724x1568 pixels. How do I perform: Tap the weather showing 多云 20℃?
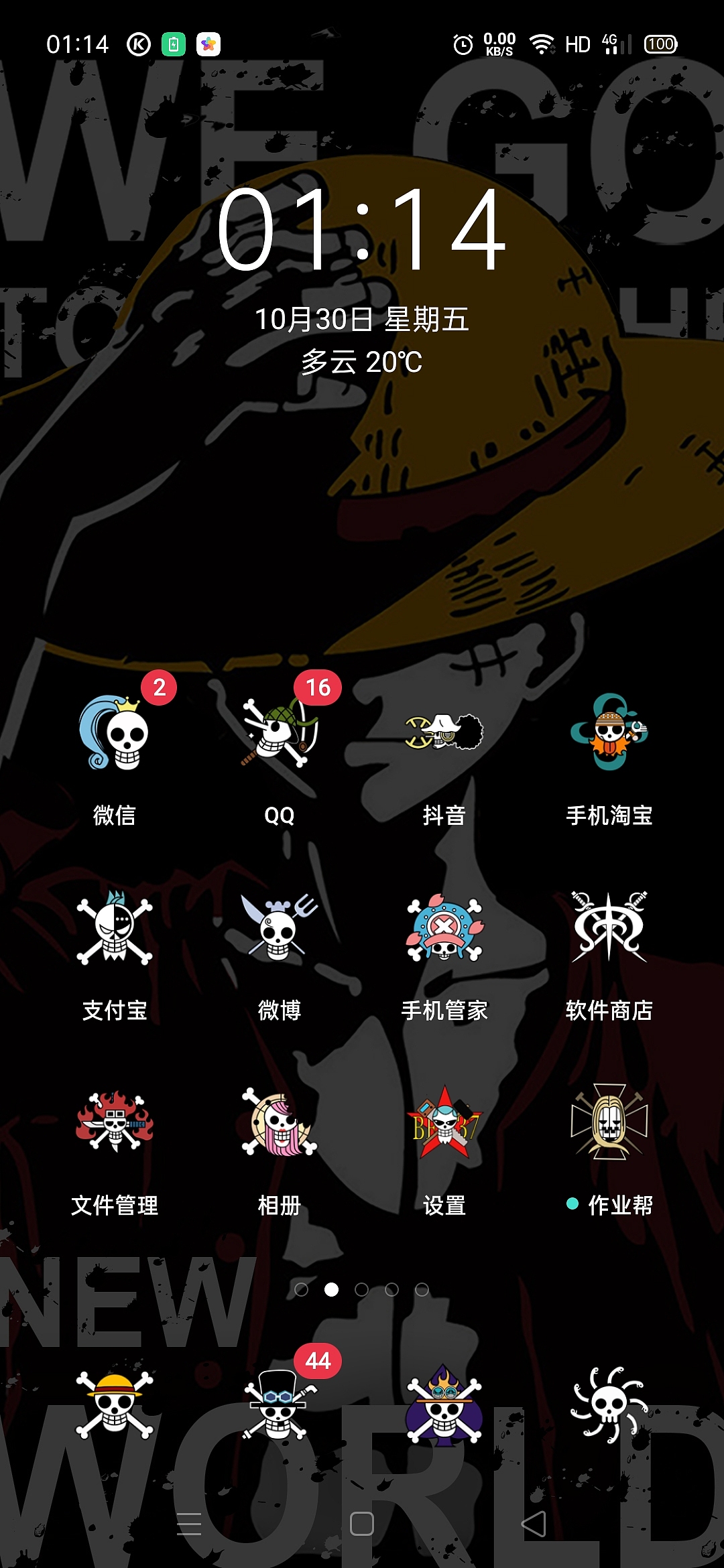(362, 363)
